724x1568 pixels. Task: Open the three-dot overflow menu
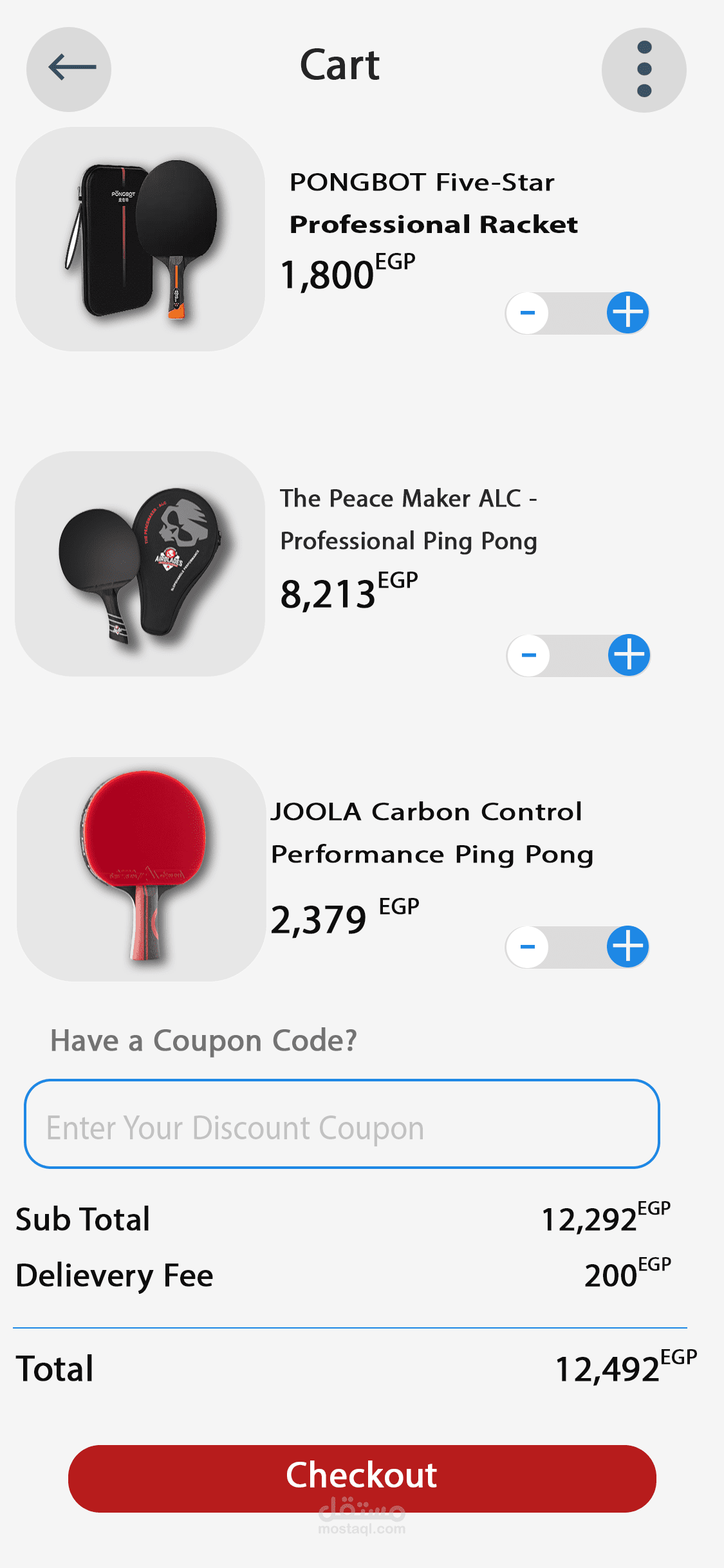click(x=644, y=70)
